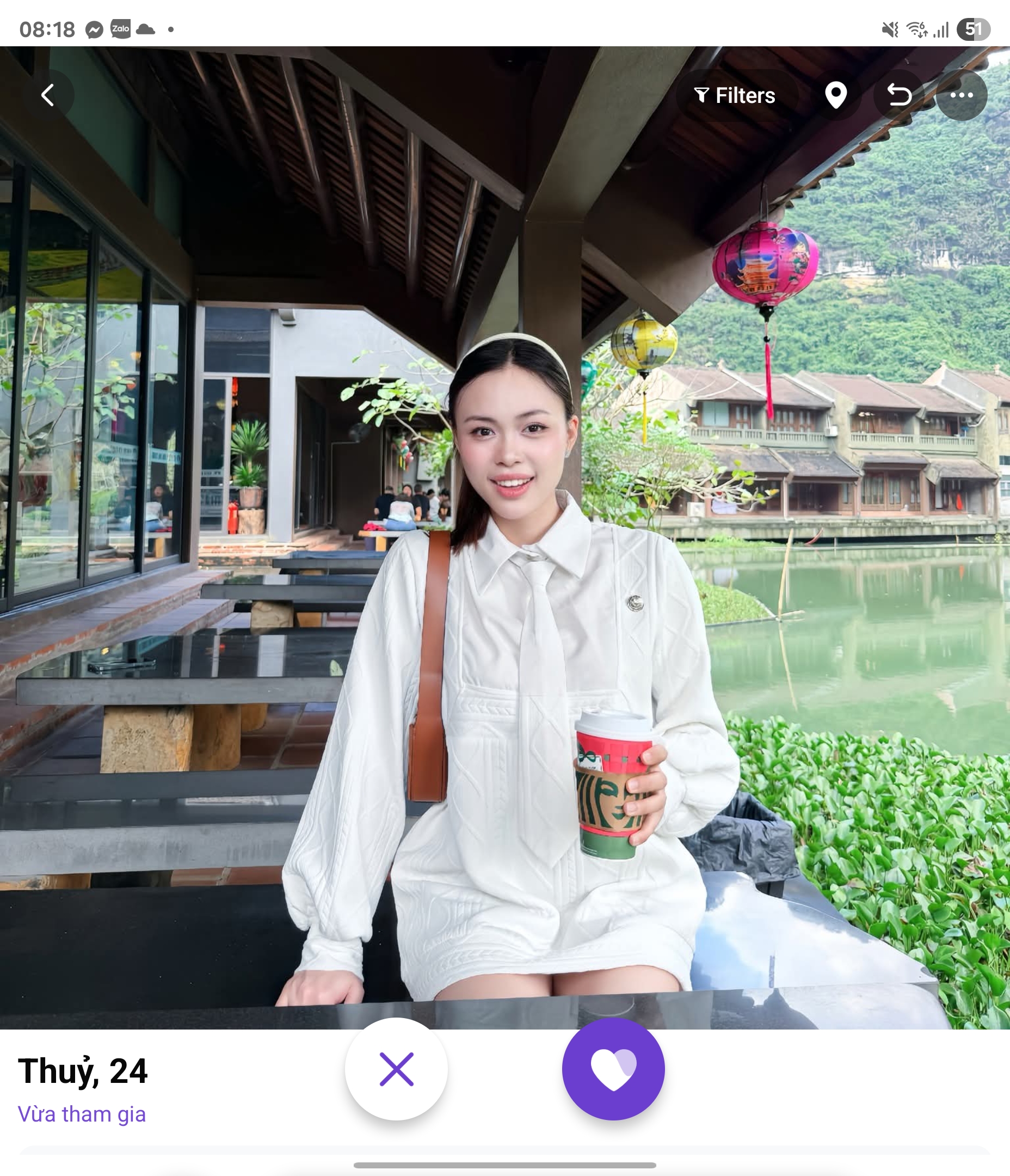Viewport: 1010px width, 1176px height.
Task: Go back using the top-left arrow
Action: [x=49, y=95]
